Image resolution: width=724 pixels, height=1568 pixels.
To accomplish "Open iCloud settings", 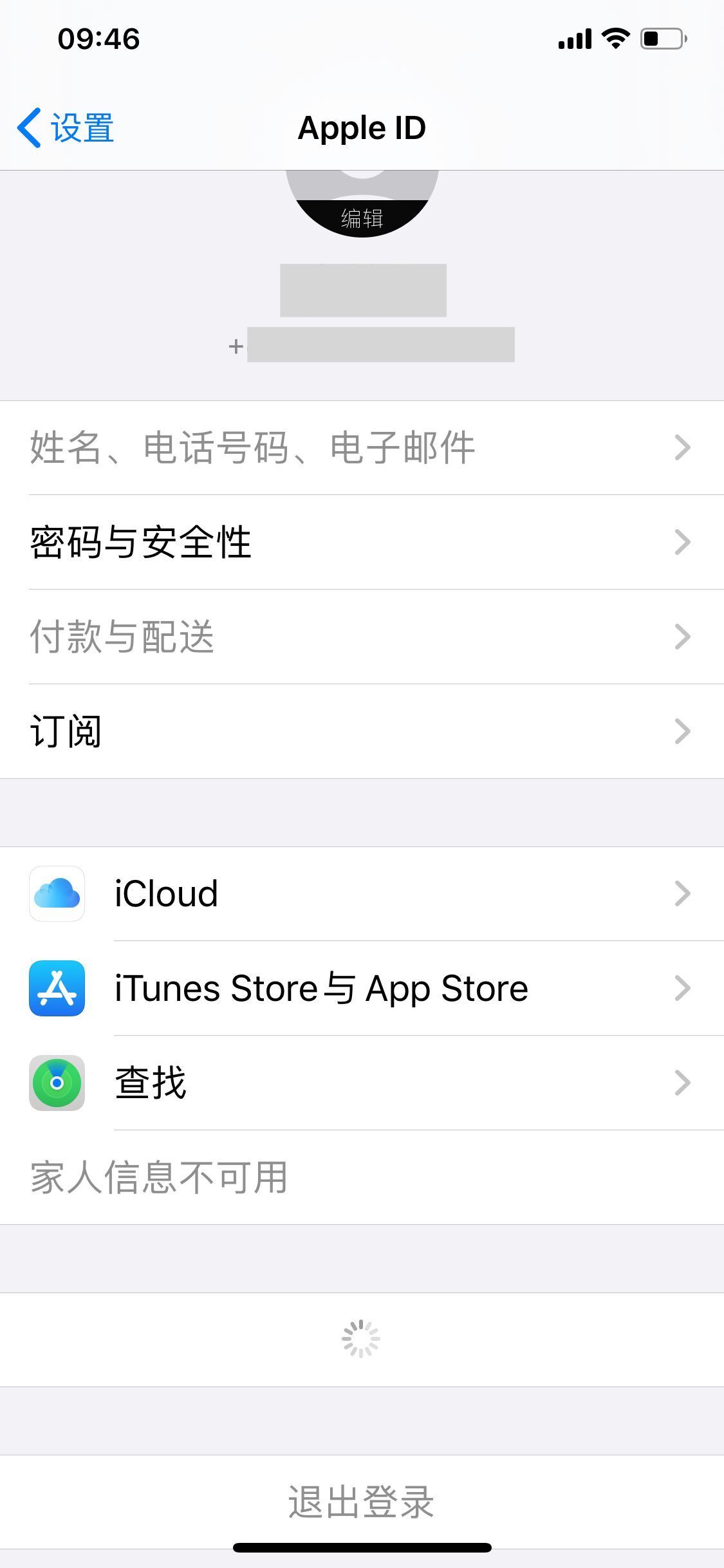I will (x=360, y=893).
